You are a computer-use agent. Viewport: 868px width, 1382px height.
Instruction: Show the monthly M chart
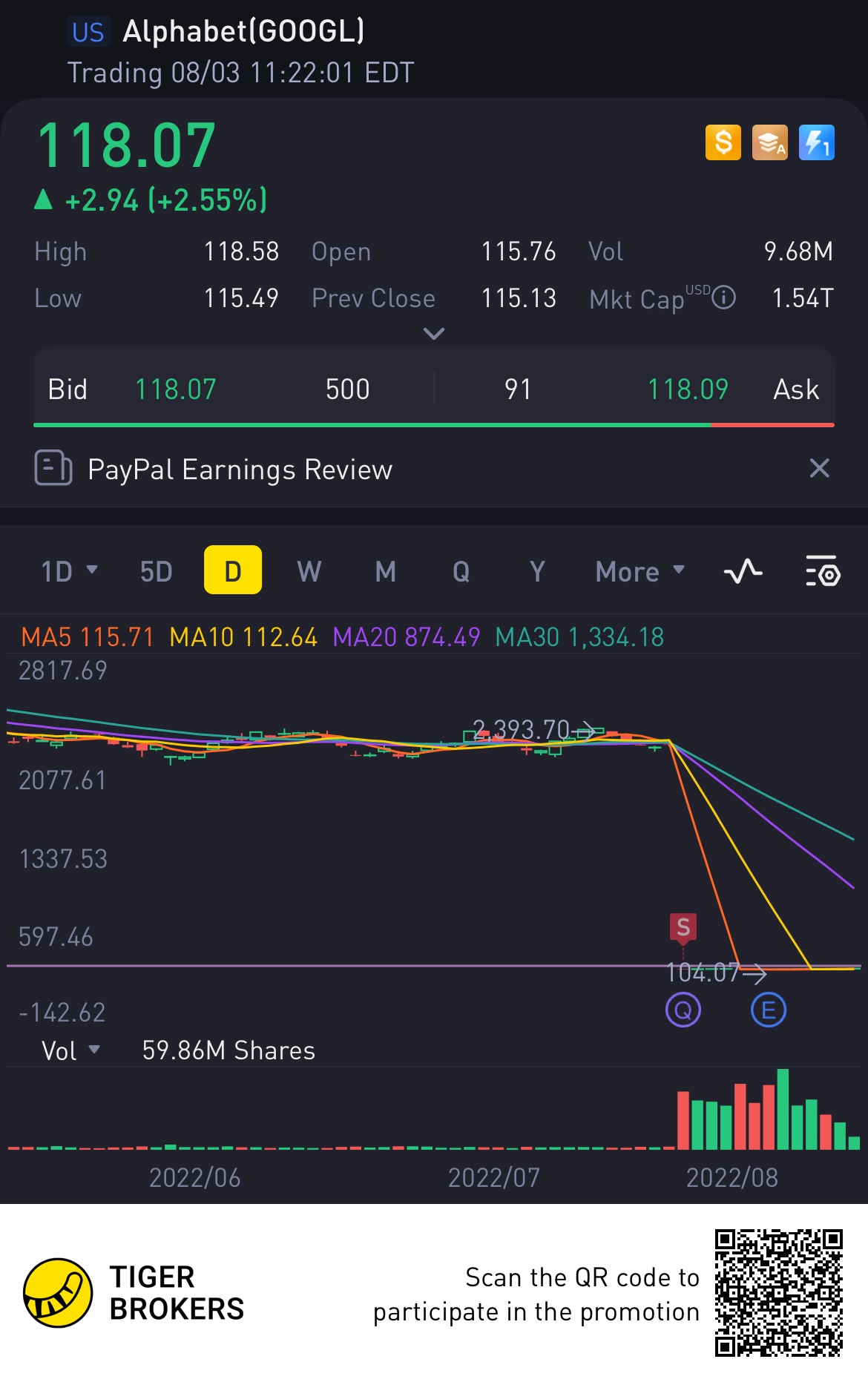[385, 571]
